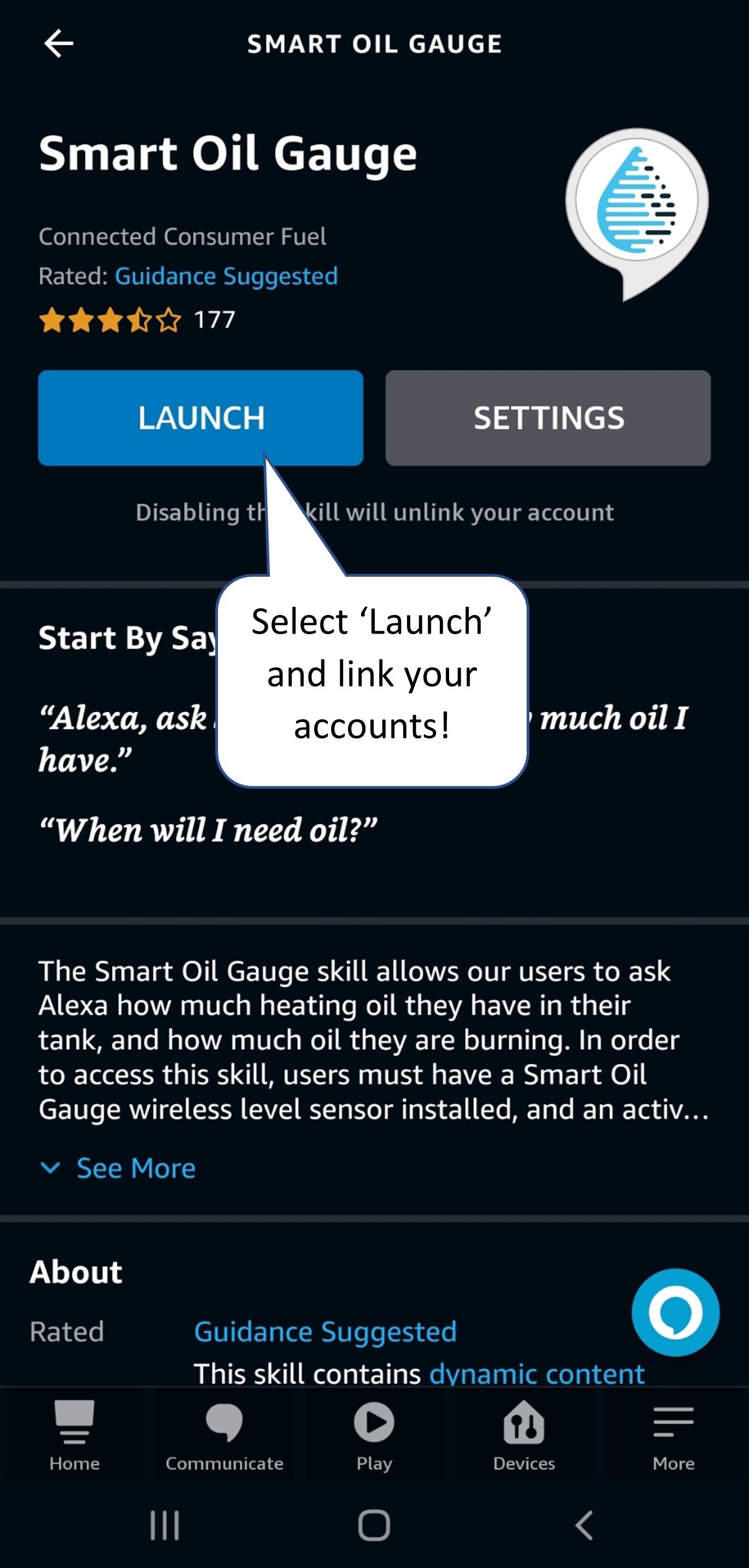Viewport: 749px width, 1568px height.
Task: Activate the Alexa voice button
Action: 675,1312
